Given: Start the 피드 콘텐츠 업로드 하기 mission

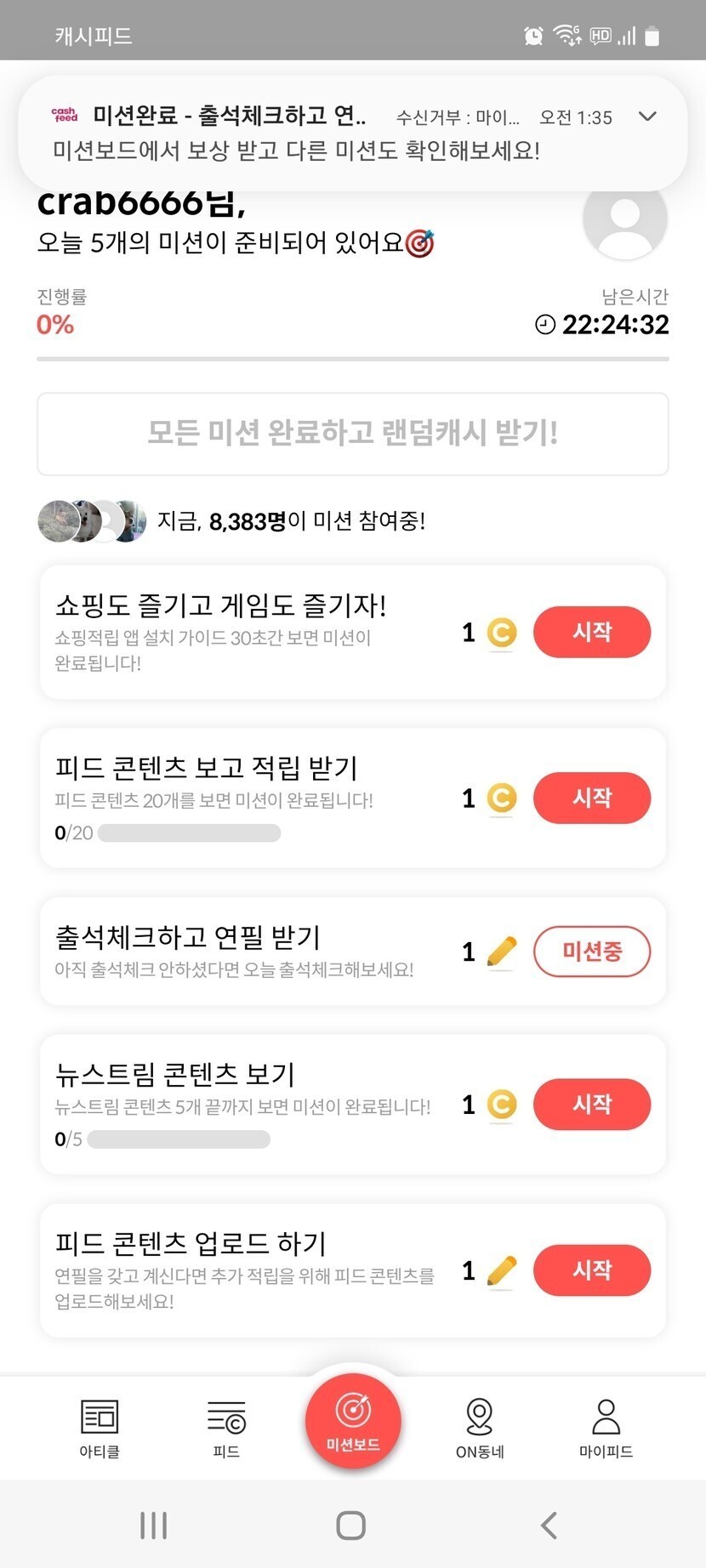Looking at the screenshot, I should [591, 1270].
